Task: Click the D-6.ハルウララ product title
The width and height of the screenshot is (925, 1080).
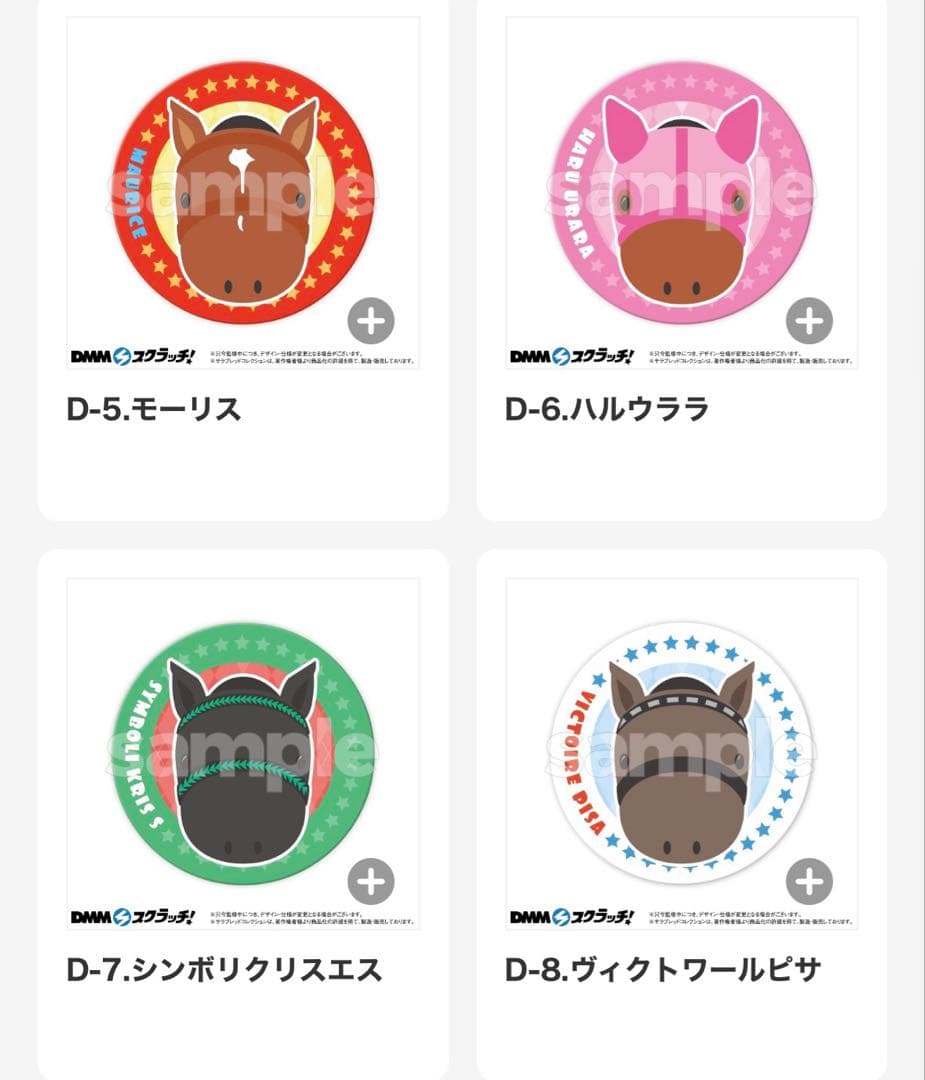Action: click(x=607, y=406)
